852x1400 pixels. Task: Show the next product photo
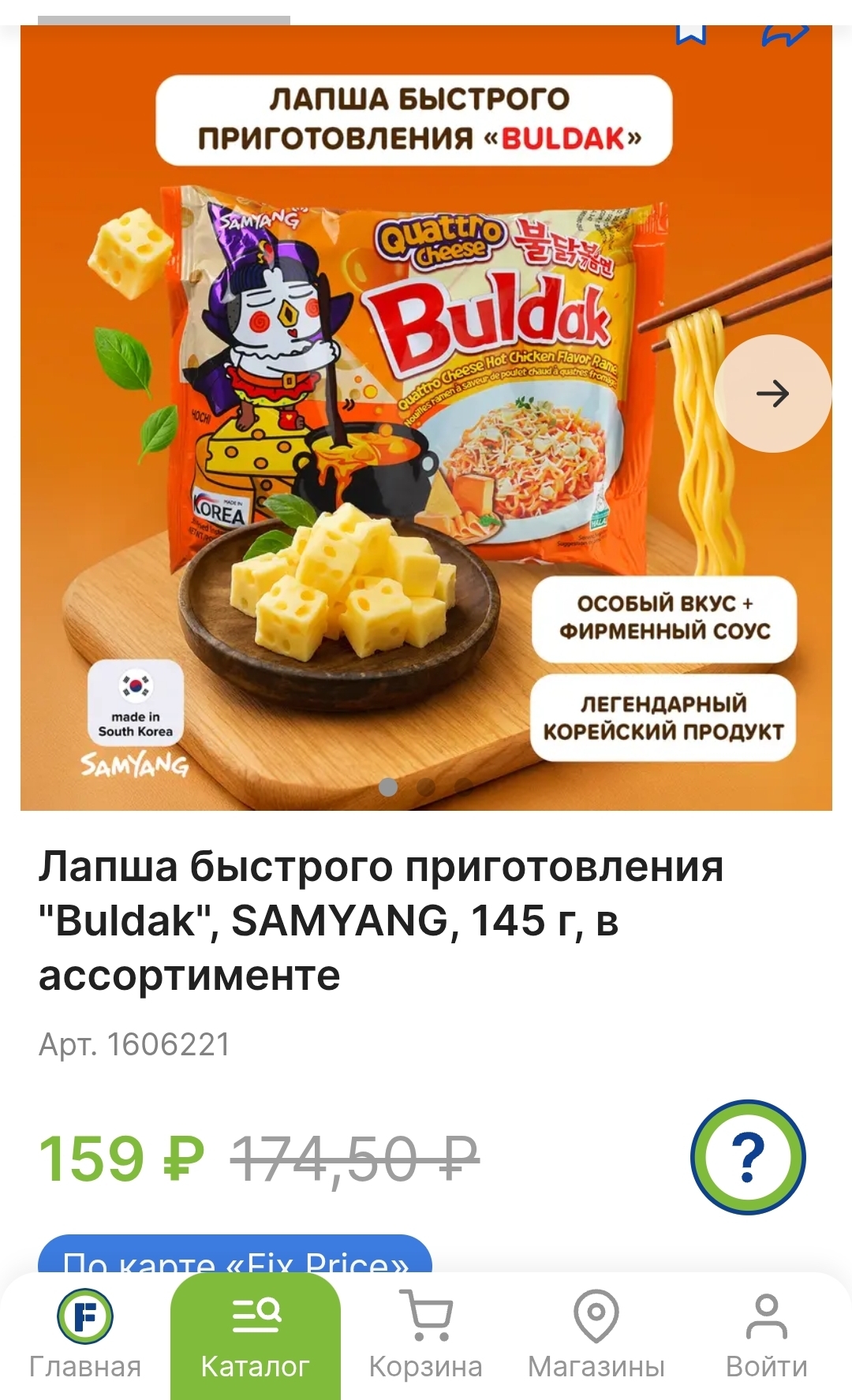[772, 393]
